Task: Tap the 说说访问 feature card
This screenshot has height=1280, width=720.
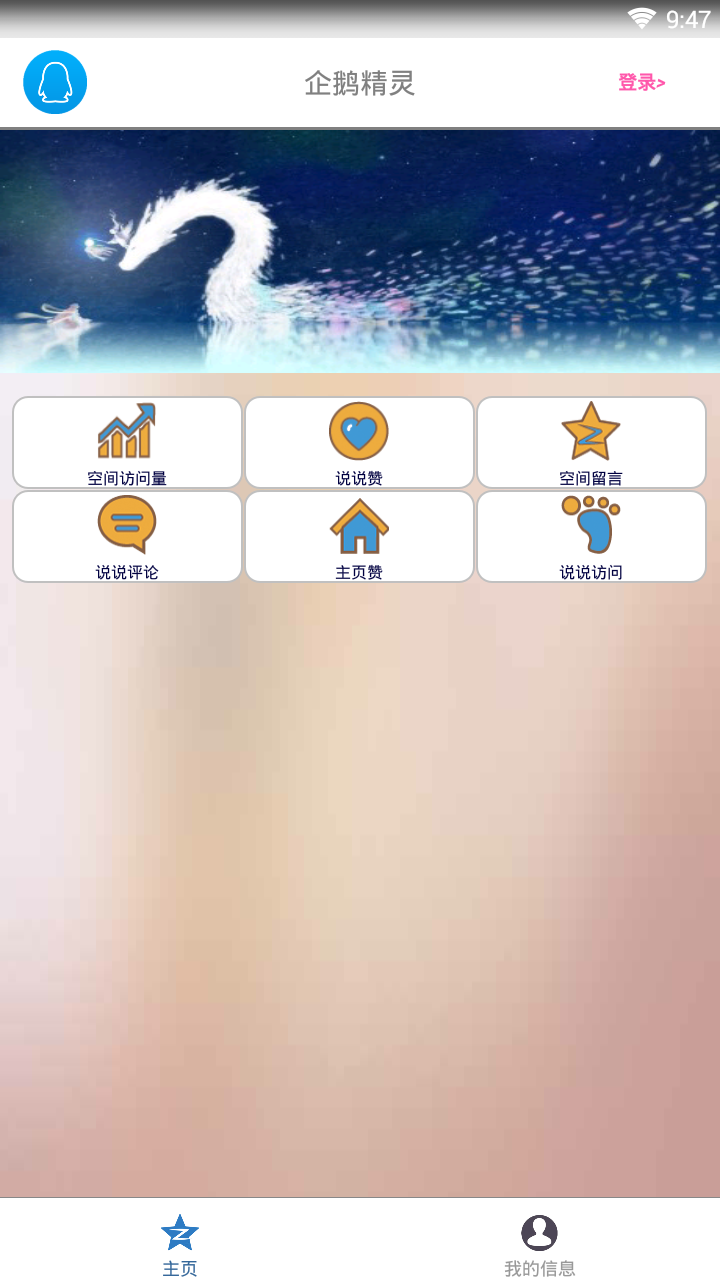Action: (591, 536)
